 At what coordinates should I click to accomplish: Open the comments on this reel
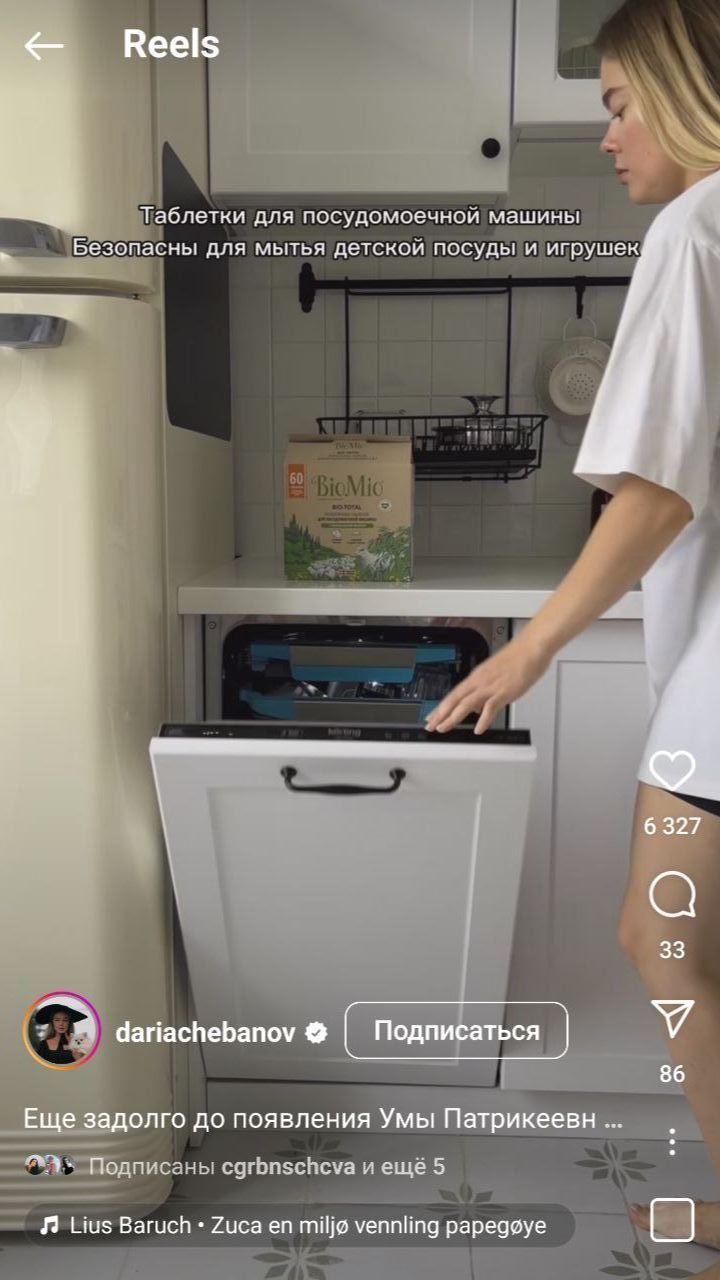[672, 894]
